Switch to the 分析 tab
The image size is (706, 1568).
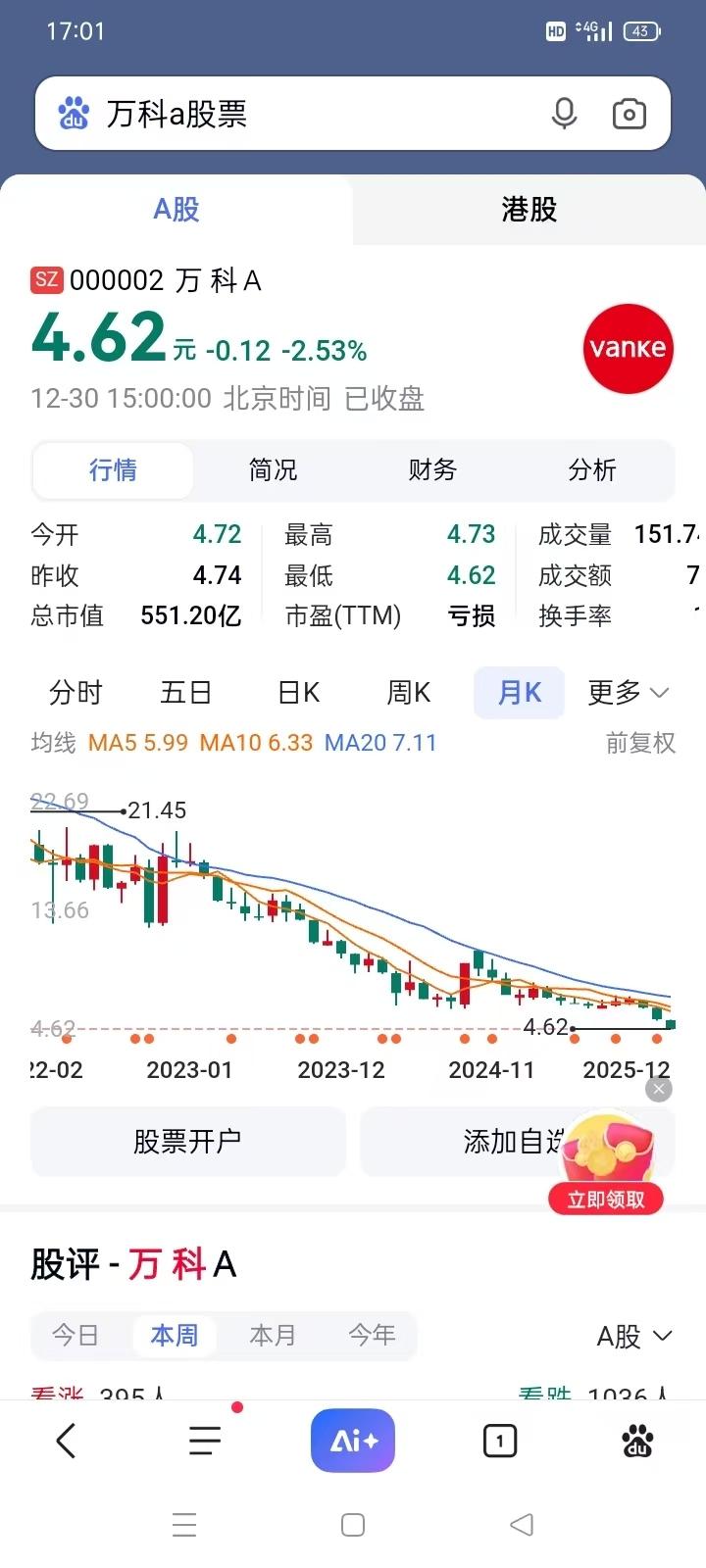592,470
